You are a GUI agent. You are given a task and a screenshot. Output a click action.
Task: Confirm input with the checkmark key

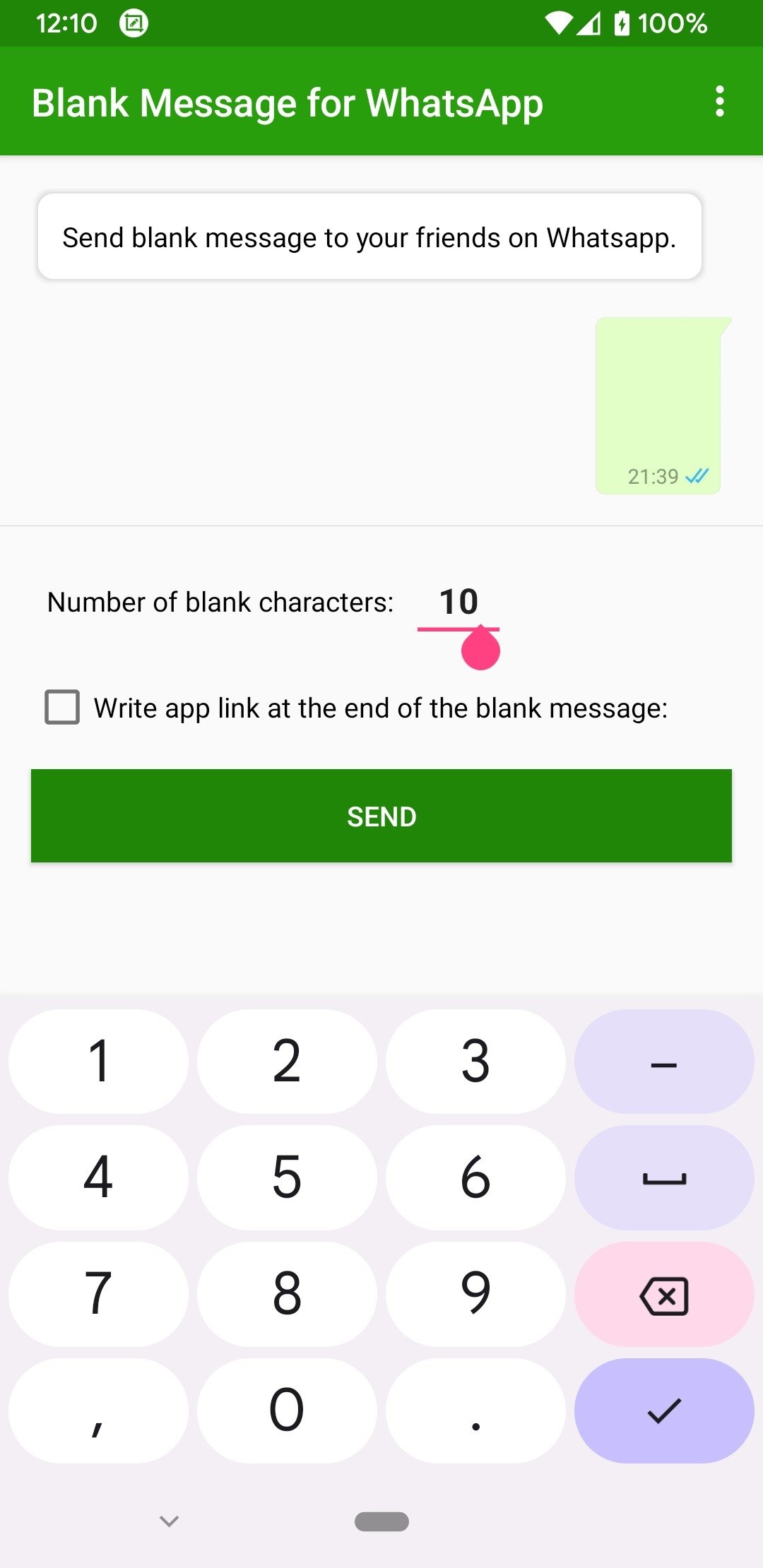664,1410
